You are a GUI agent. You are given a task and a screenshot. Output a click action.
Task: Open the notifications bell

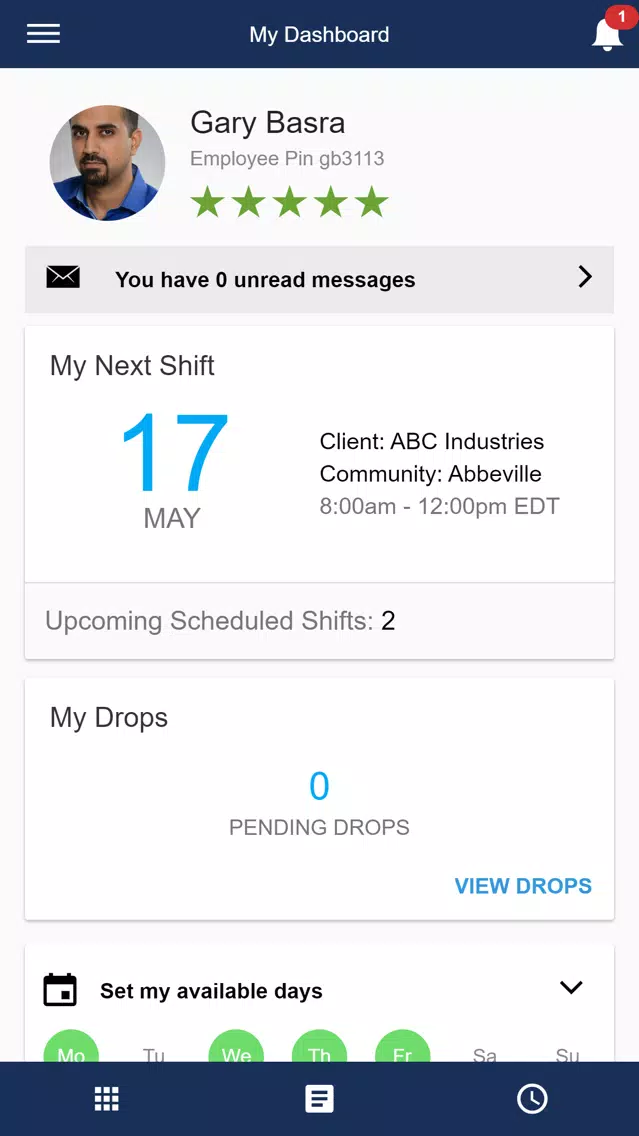click(x=608, y=33)
